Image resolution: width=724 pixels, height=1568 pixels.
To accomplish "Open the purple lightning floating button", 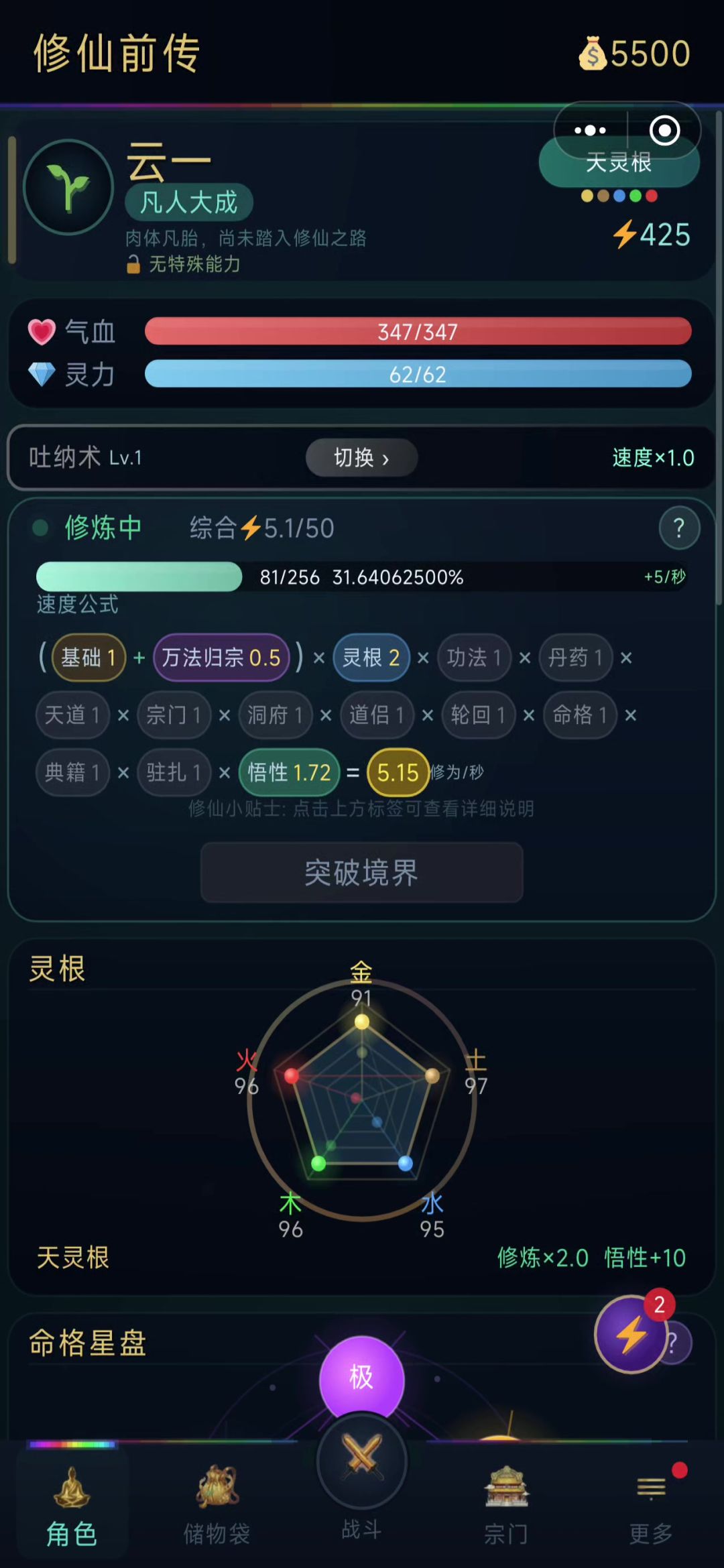I will (632, 1334).
